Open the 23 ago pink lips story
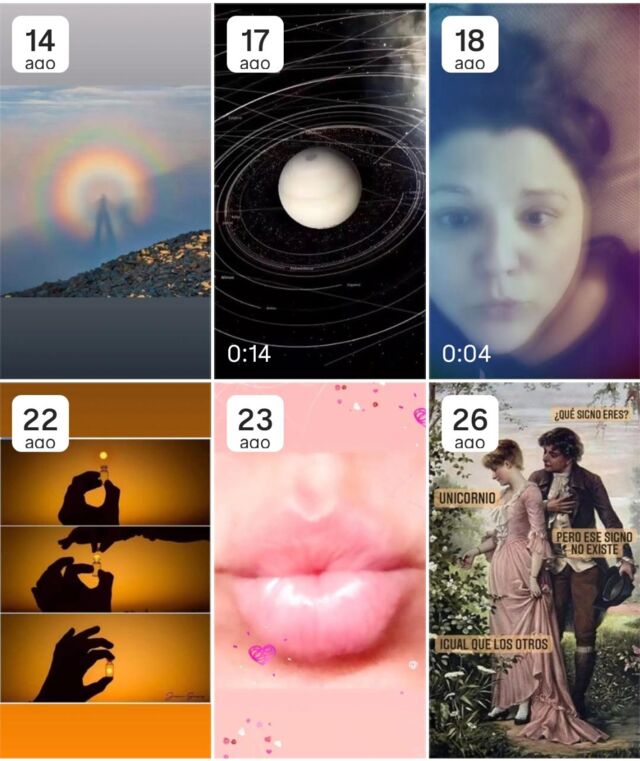 (x=320, y=570)
